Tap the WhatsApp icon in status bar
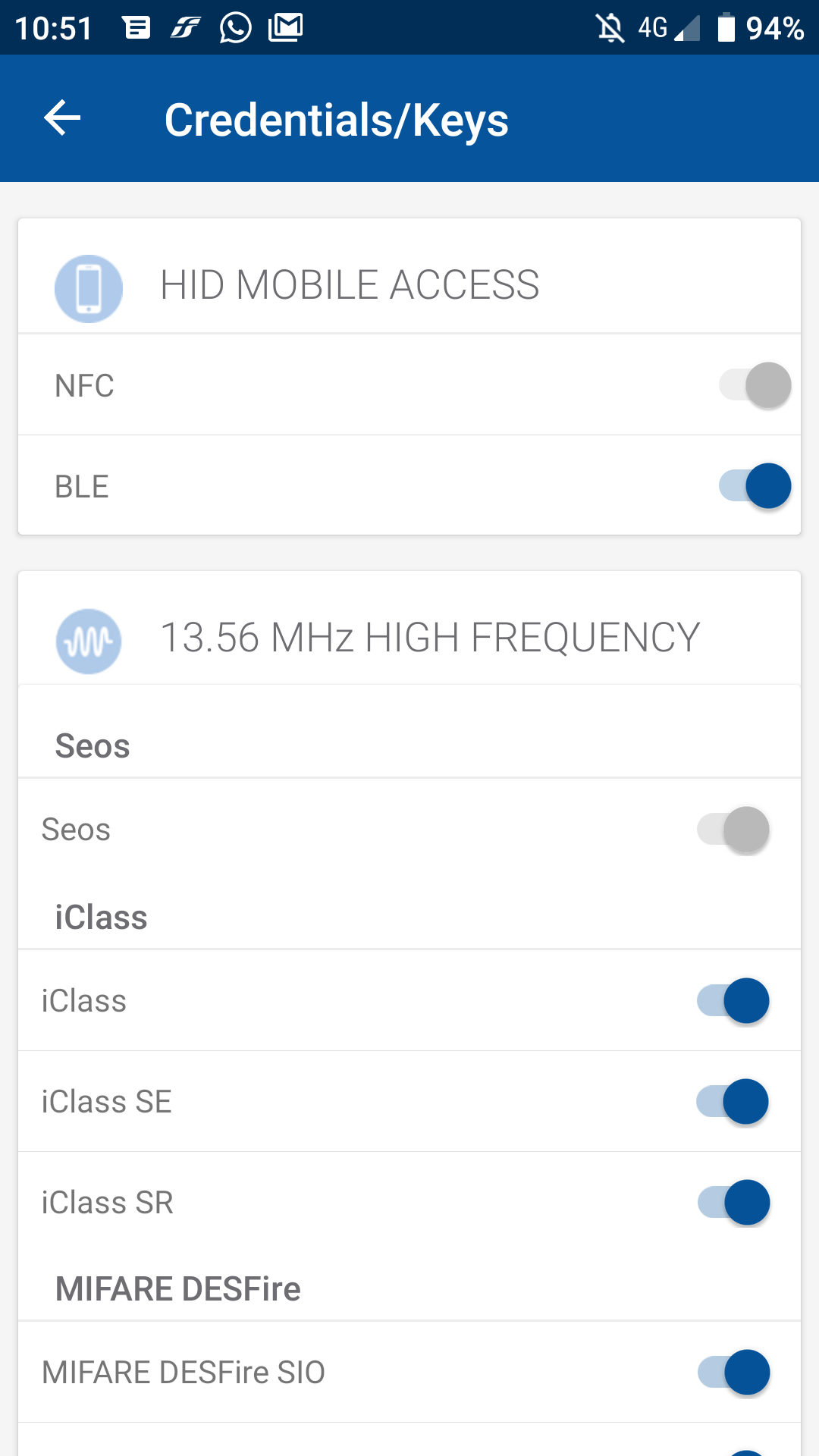The width and height of the screenshot is (819, 1456). coord(233,27)
